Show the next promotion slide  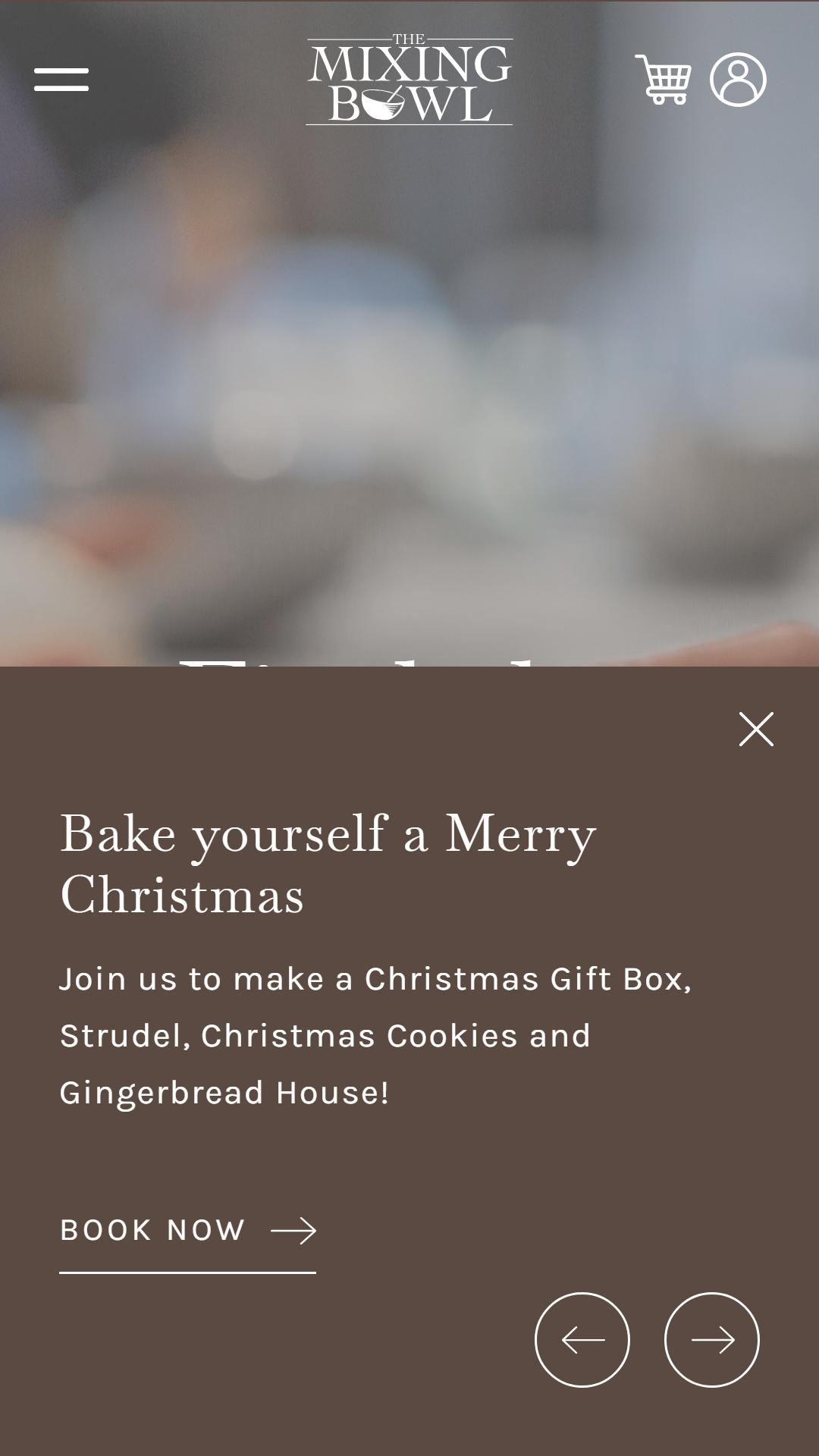click(x=711, y=1340)
